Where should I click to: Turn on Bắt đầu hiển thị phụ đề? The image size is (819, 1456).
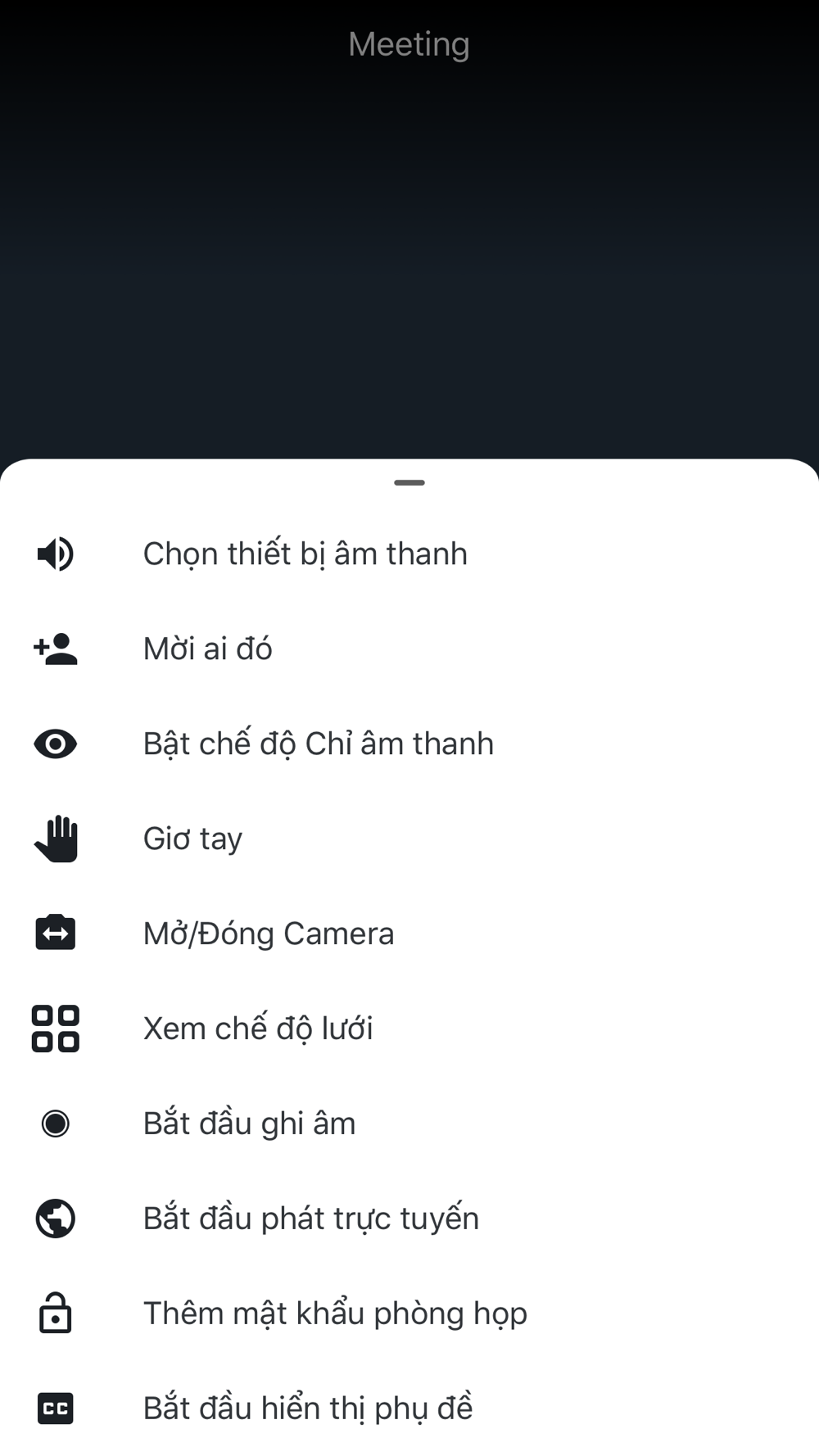click(x=409, y=1409)
